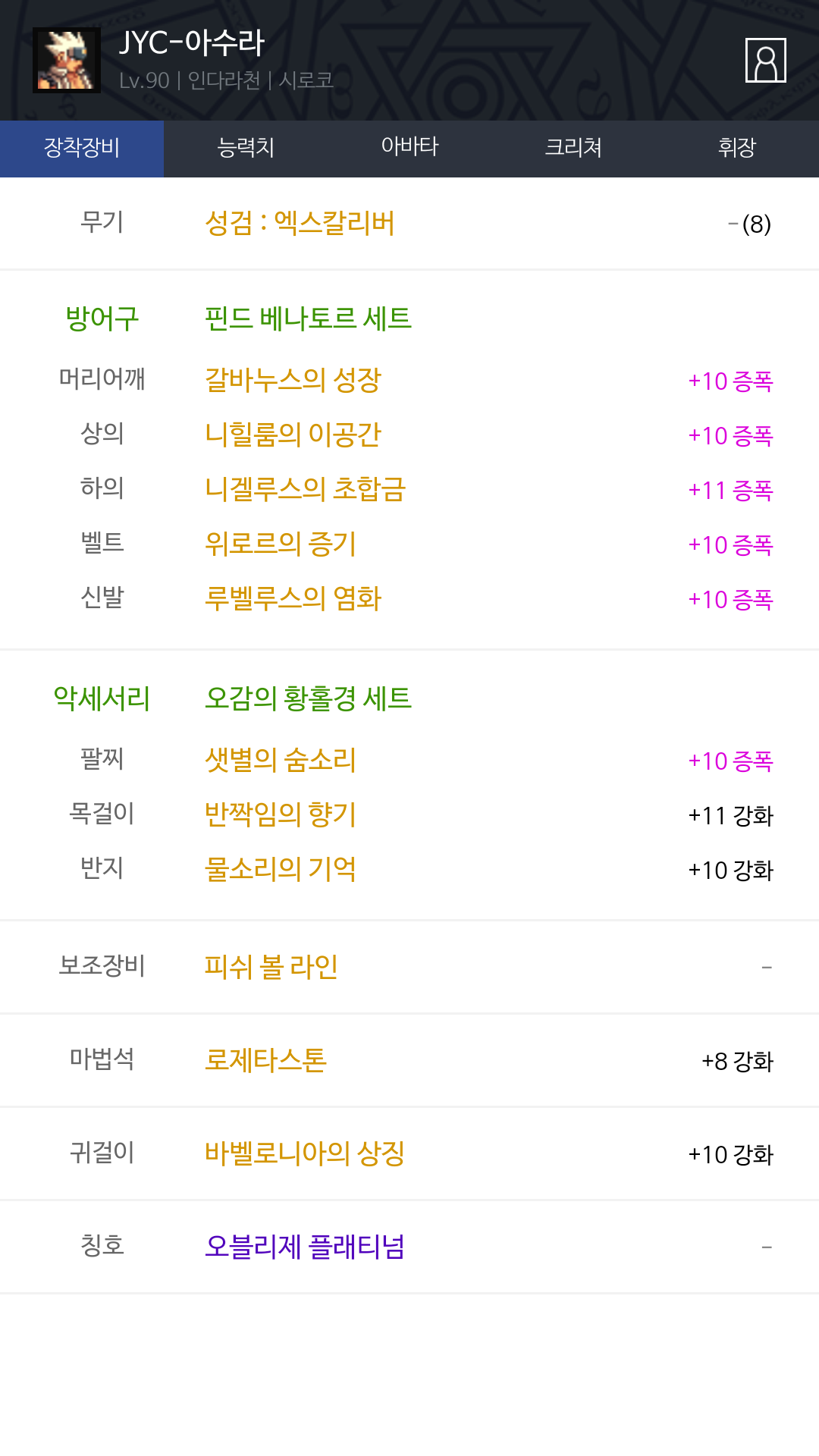Image resolution: width=819 pixels, height=1456 pixels.
Task: Open 샛별의 숨소리 bracelet item
Action: click(281, 760)
